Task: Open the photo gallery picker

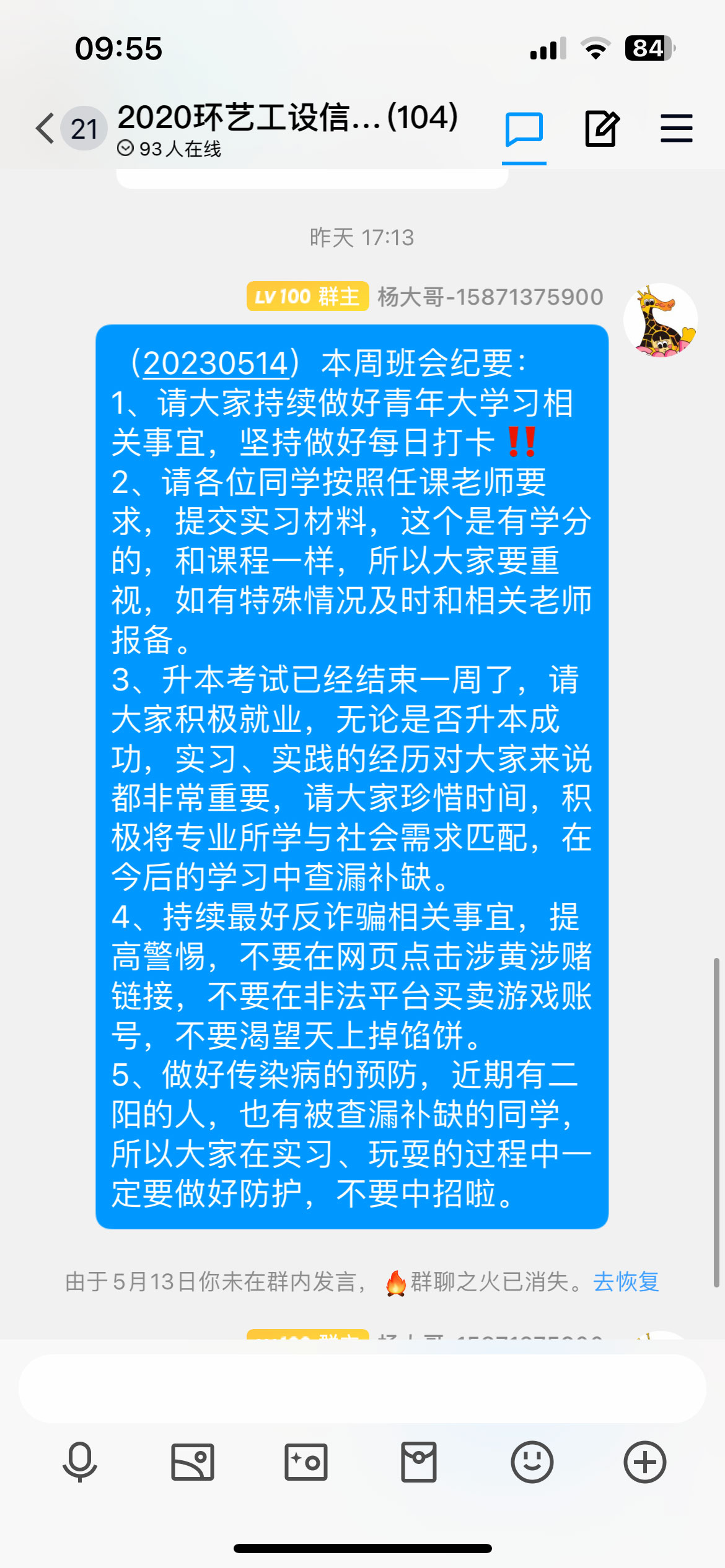Action: [x=193, y=1462]
